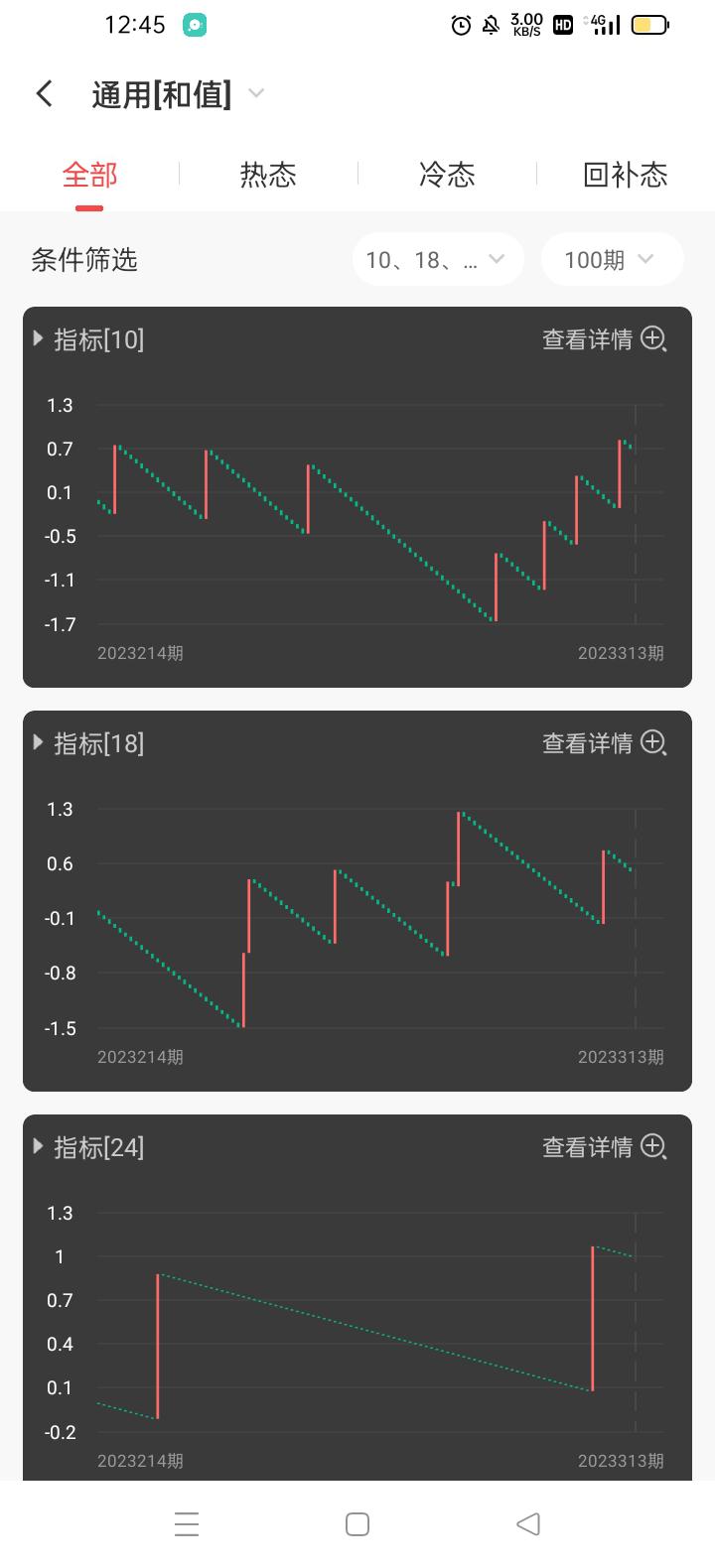Open recent apps from navigation bar
Viewport: 715px width, 1568px height.
(187, 1524)
